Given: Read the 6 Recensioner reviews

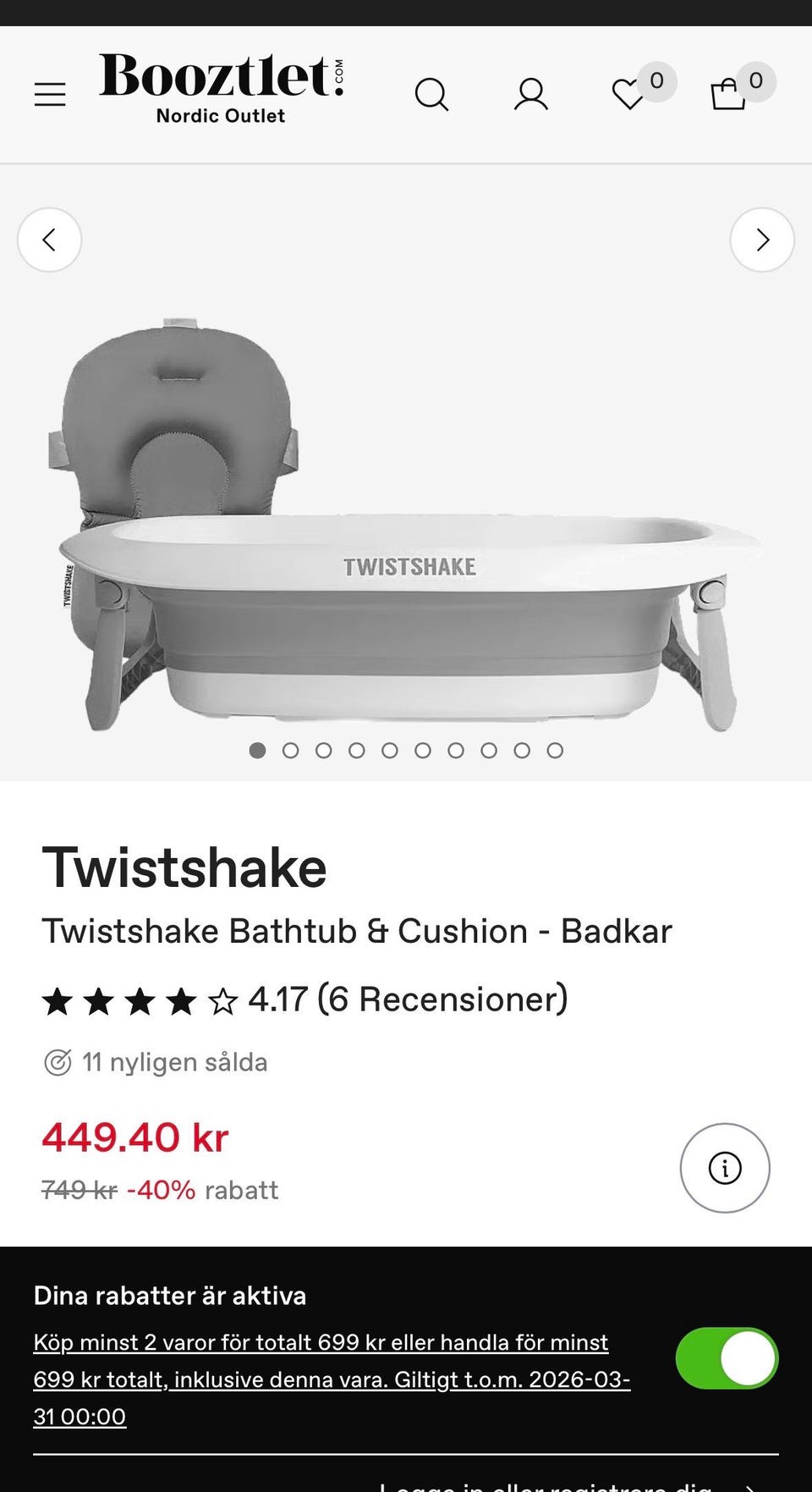Looking at the screenshot, I should click(x=442, y=999).
